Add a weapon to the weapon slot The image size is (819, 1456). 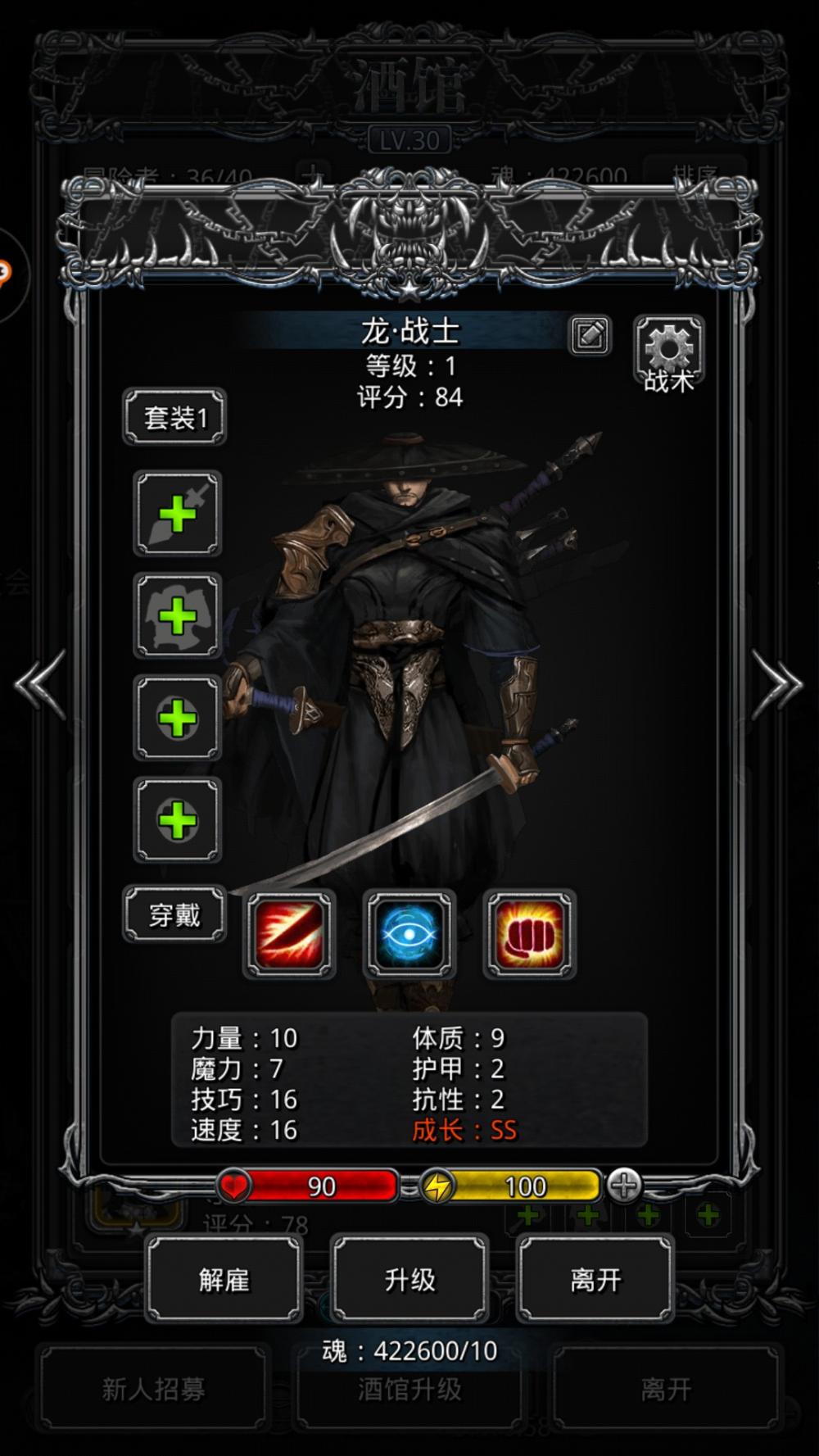pyautogui.click(x=178, y=515)
